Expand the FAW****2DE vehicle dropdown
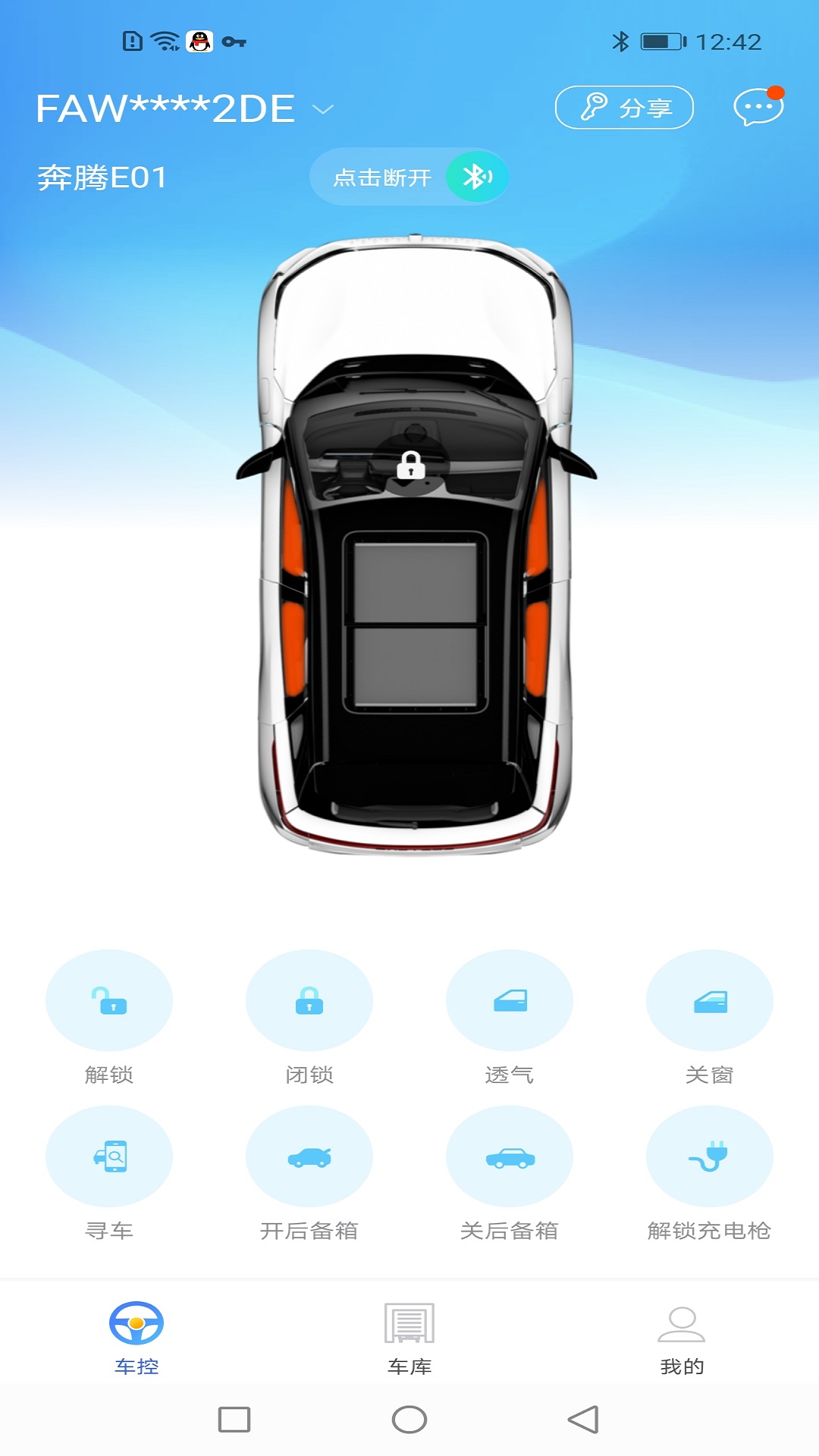Viewport: 819px width, 1456px height. point(323,109)
